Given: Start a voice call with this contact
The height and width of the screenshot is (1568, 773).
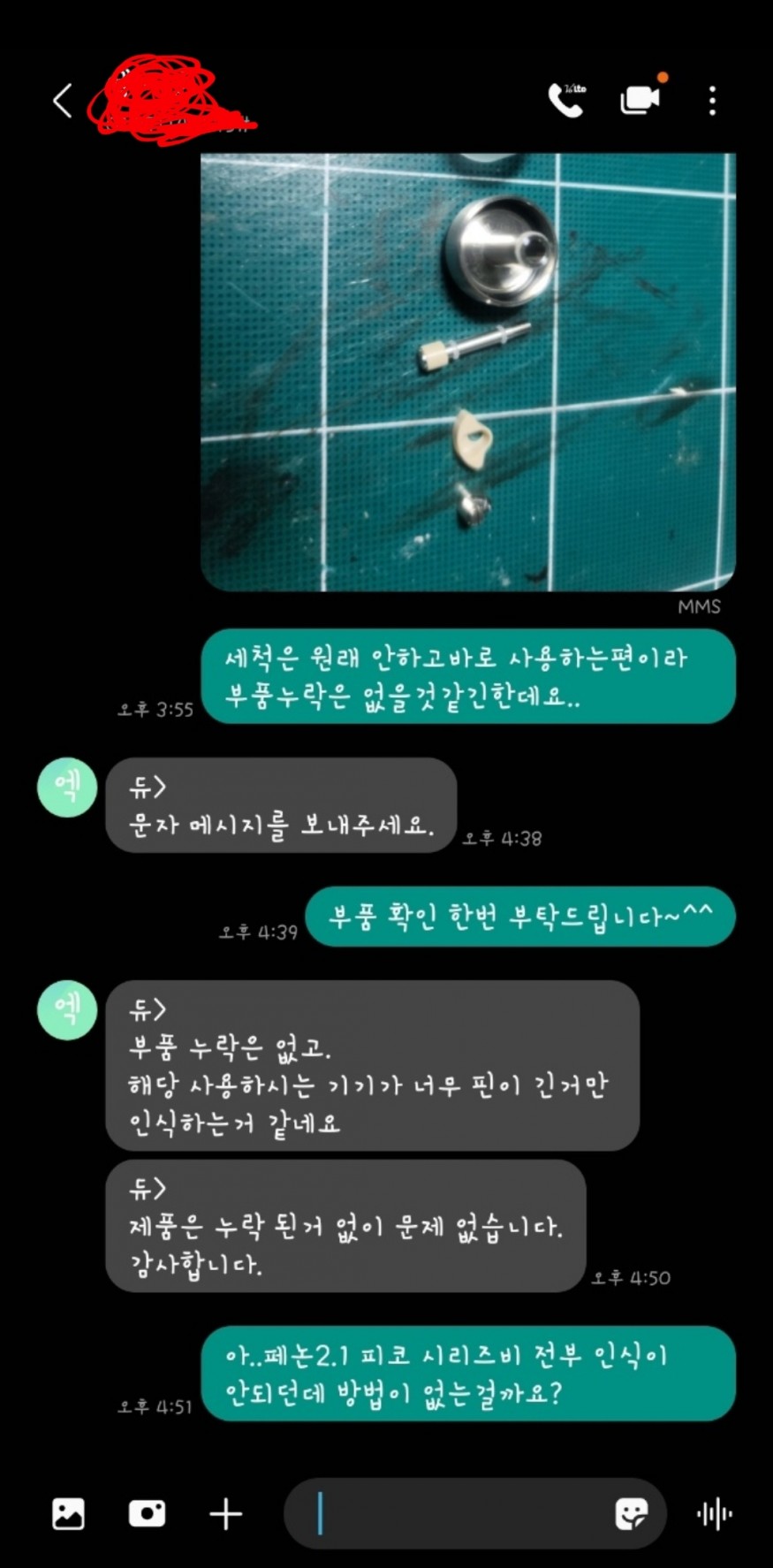Looking at the screenshot, I should tap(566, 101).
